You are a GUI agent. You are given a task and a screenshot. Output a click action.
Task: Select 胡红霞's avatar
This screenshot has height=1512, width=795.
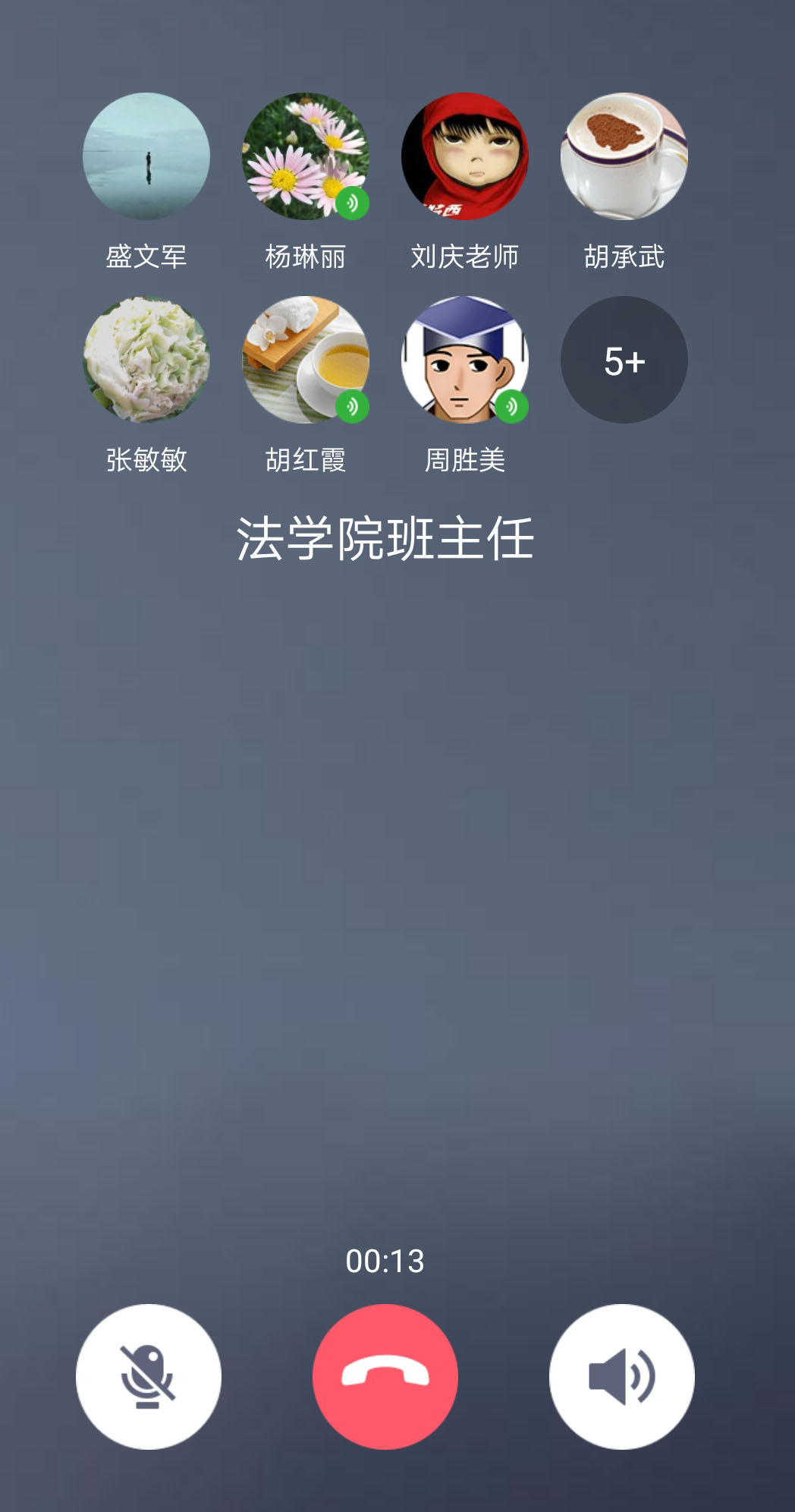click(306, 360)
